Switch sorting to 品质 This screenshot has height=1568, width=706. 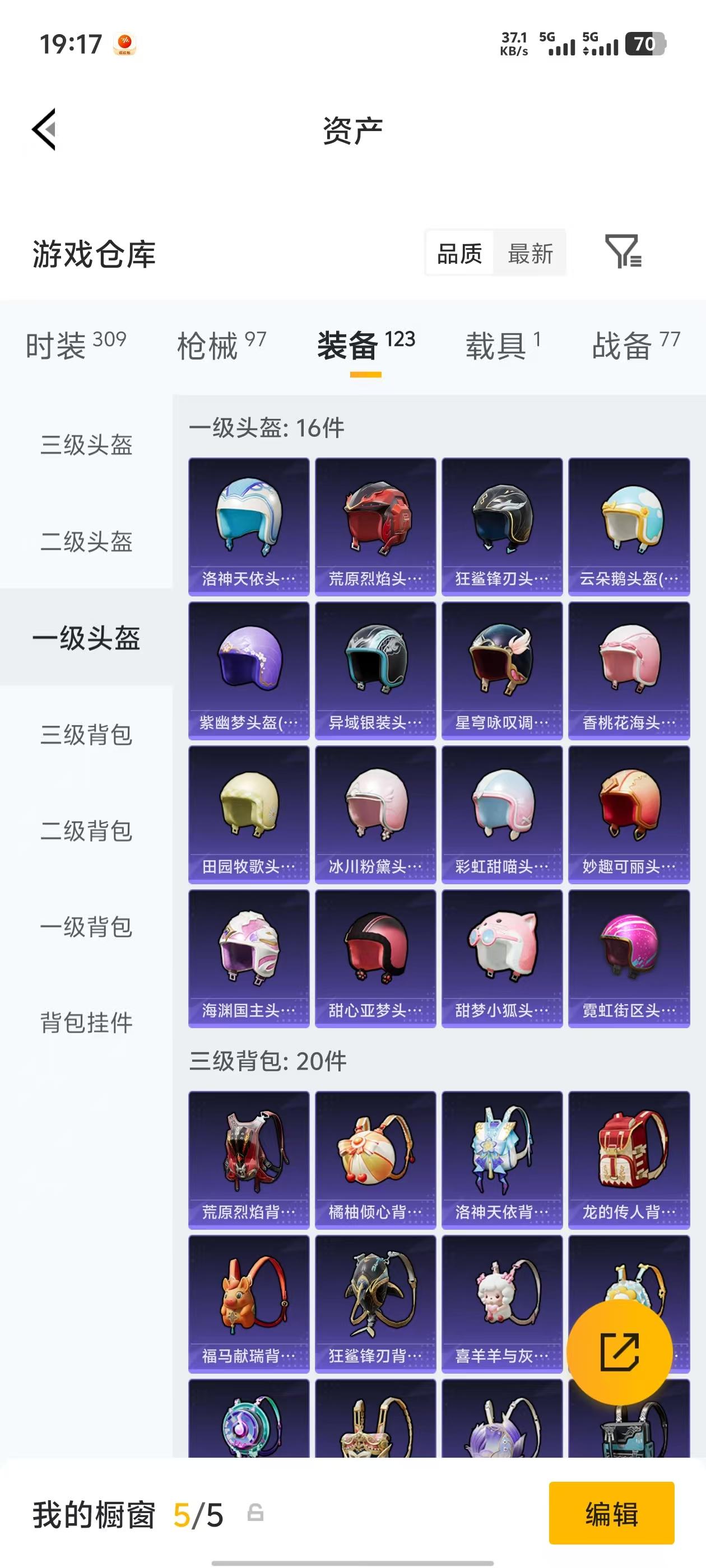[460, 254]
